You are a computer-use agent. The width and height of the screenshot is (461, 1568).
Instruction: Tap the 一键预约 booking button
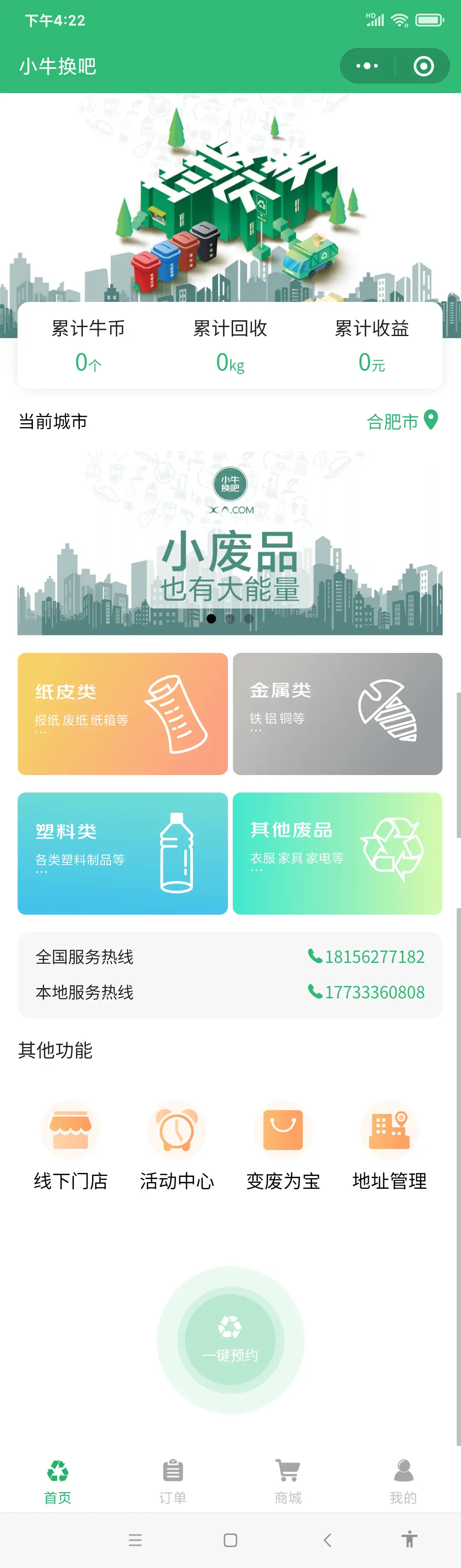[x=230, y=1339]
